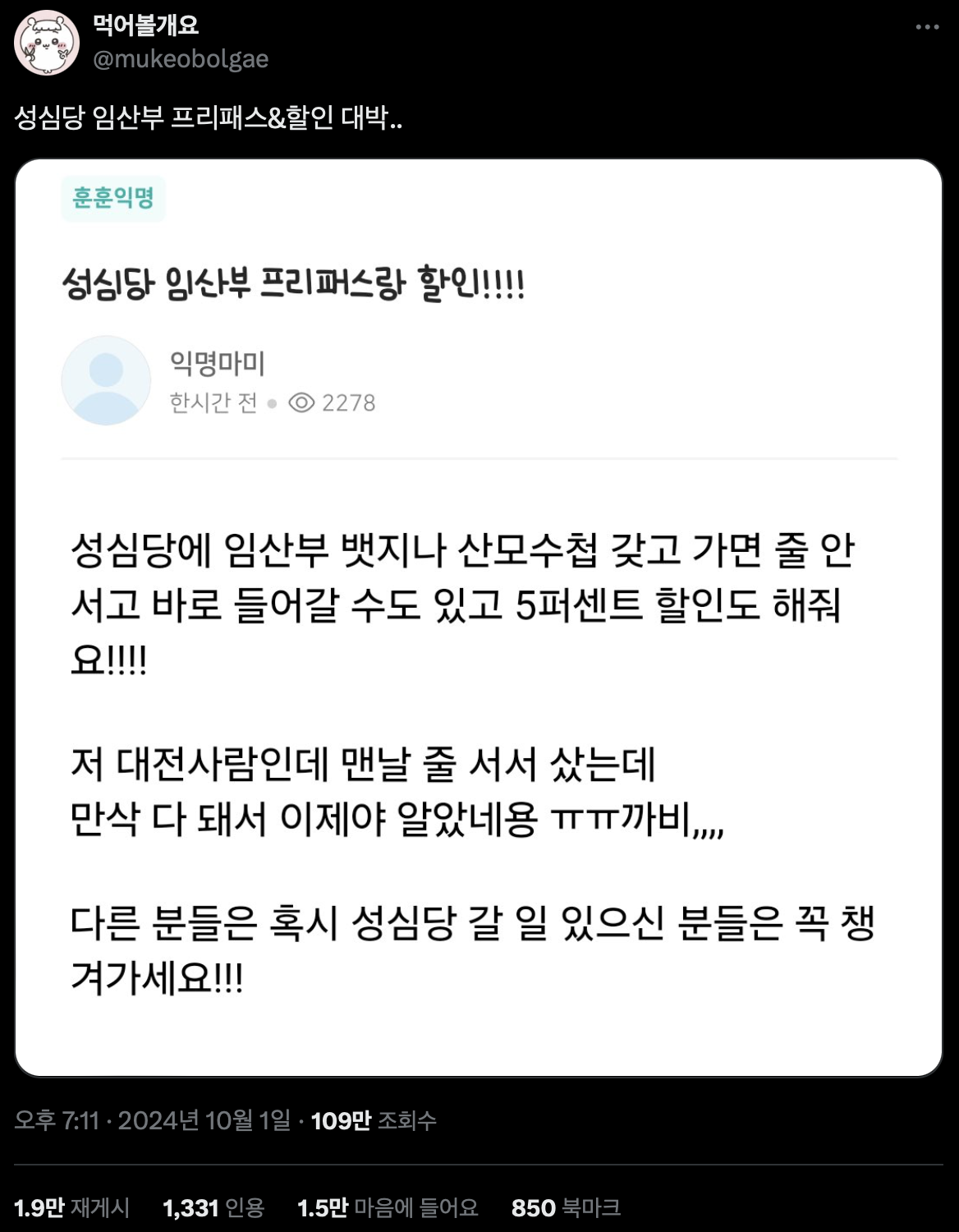View the 1.9만 reposts list
Image resolution: width=959 pixels, height=1232 pixels.
[x=72, y=1207]
